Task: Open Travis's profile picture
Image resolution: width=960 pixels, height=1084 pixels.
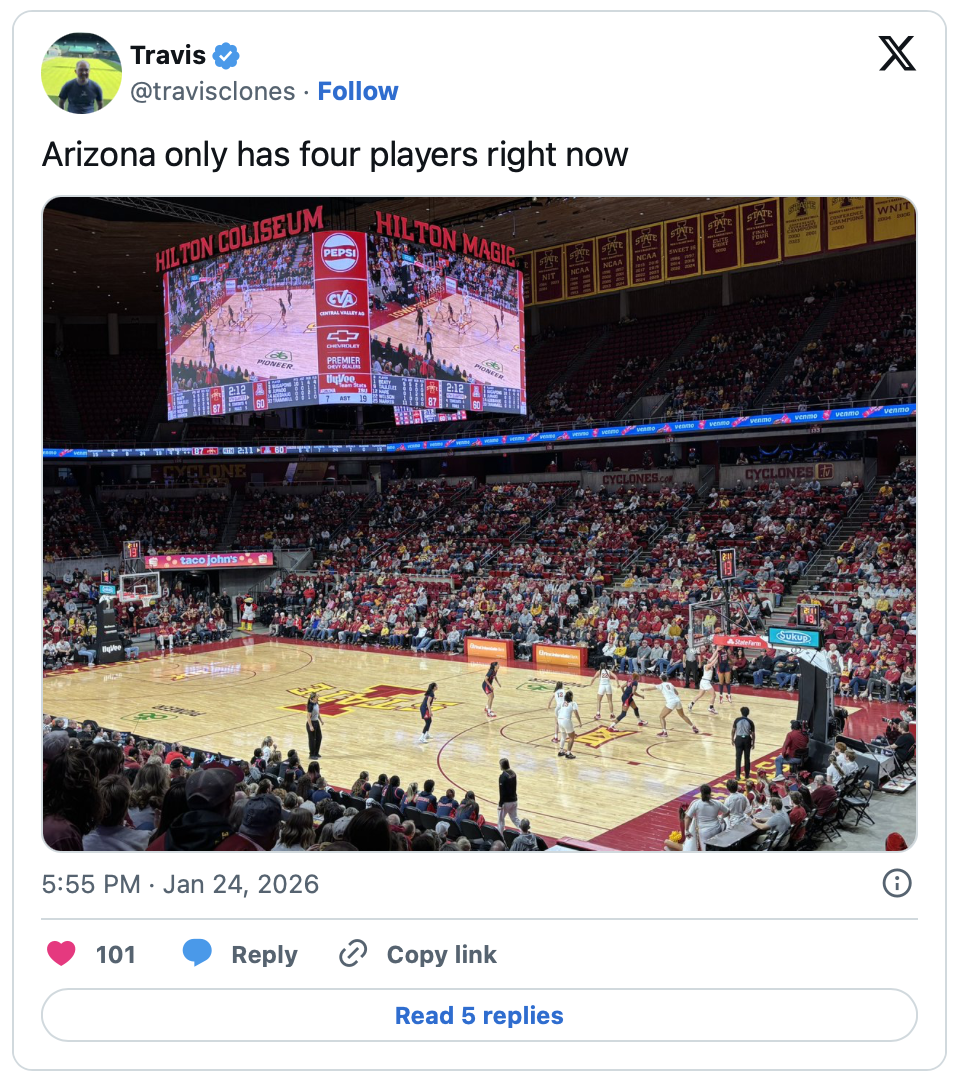Action: click(81, 73)
